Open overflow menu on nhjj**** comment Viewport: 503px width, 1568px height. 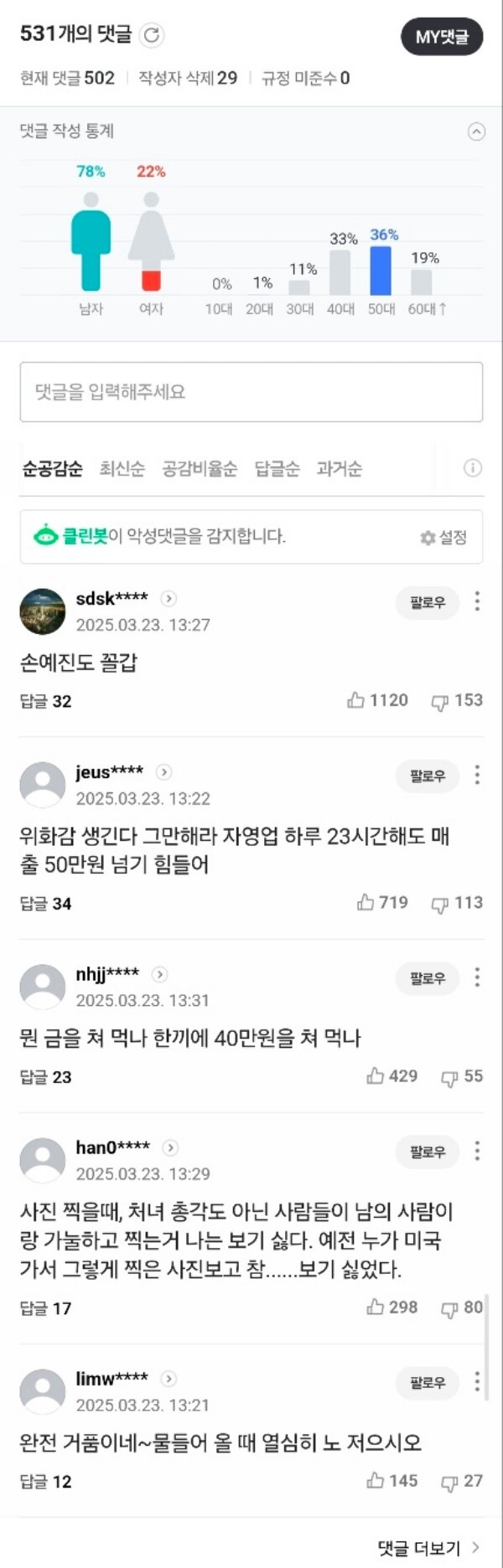477,977
